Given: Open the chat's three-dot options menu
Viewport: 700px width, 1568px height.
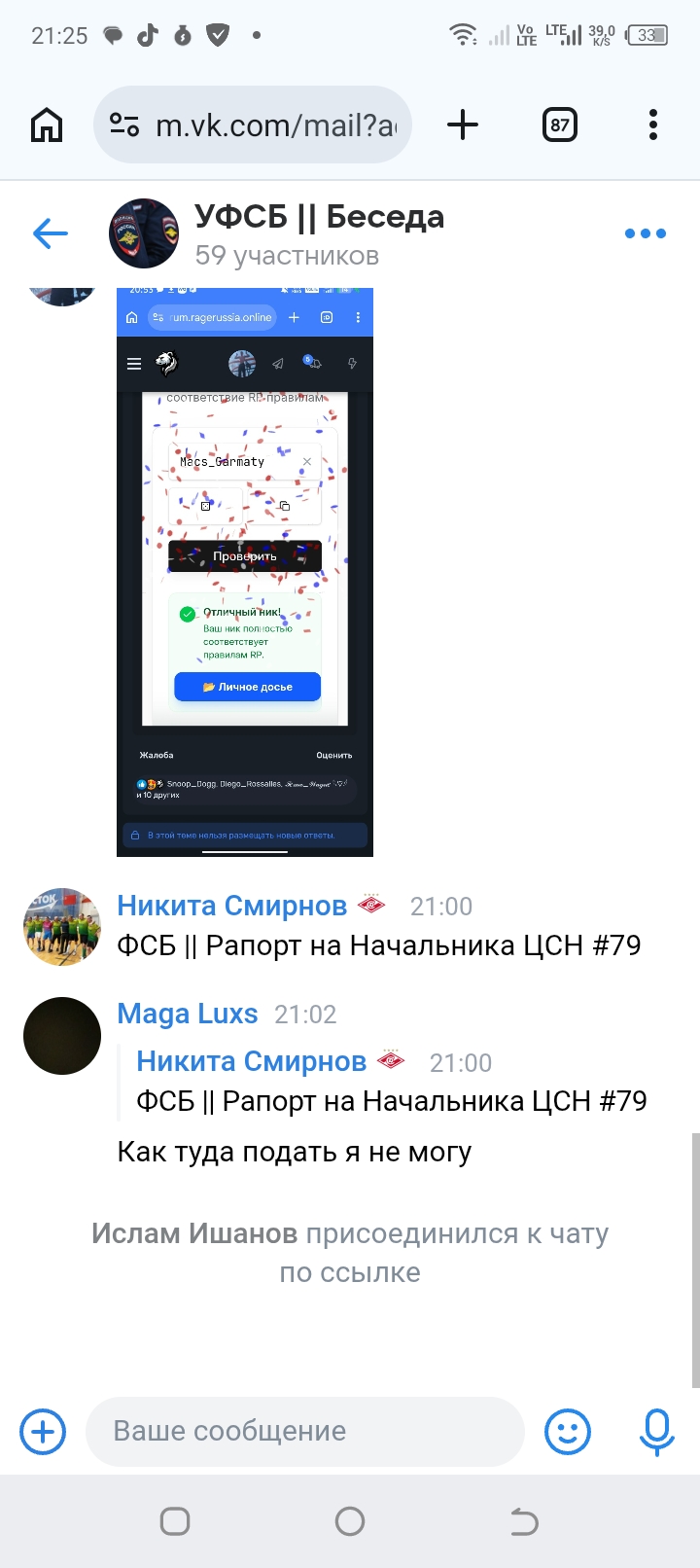Looking at the screenshot, I should pyautogui.click(x=645, y=233).
